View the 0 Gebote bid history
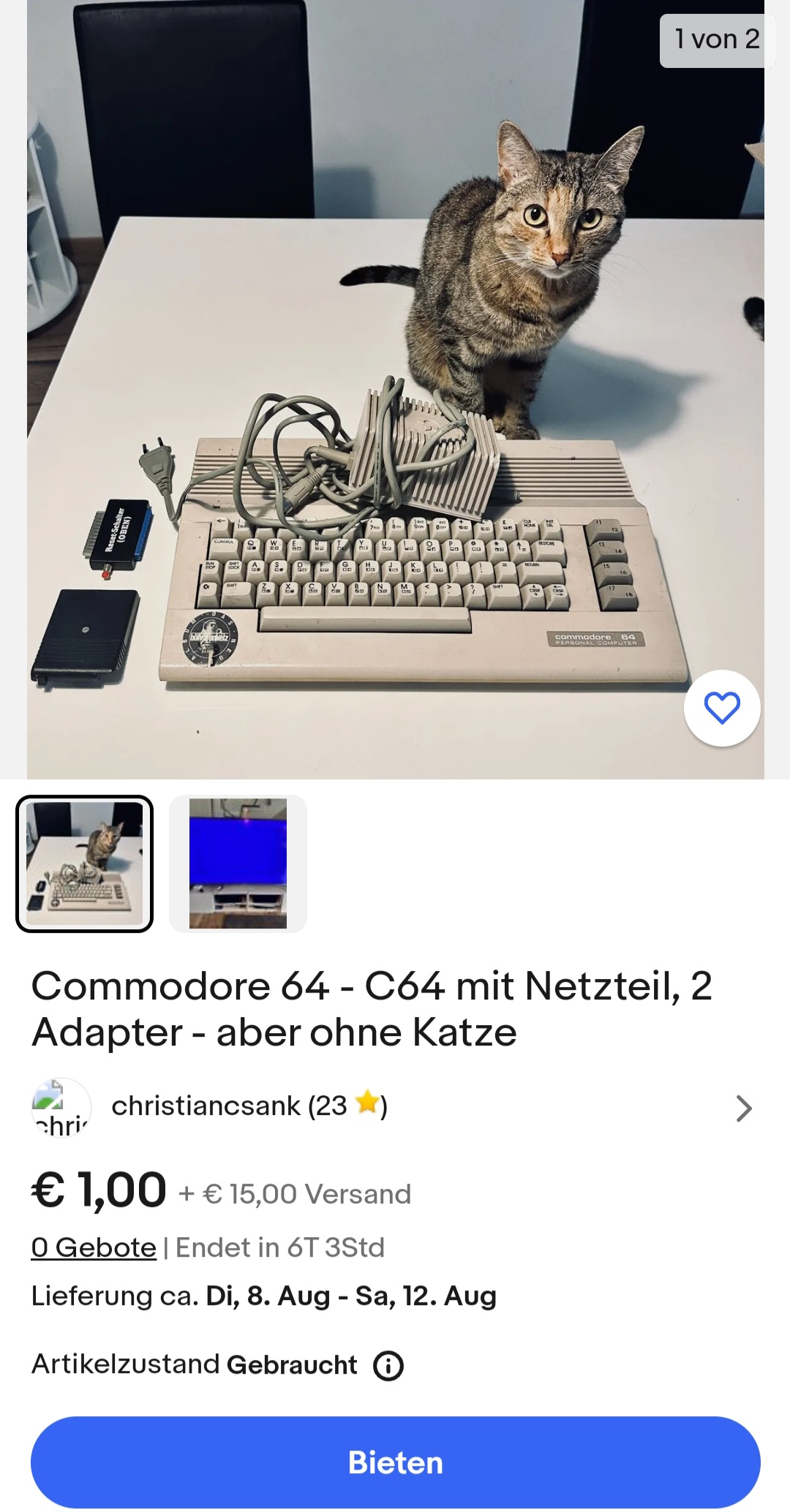The width and height of the screenshot is (790, 1512). click(94, 1247)
